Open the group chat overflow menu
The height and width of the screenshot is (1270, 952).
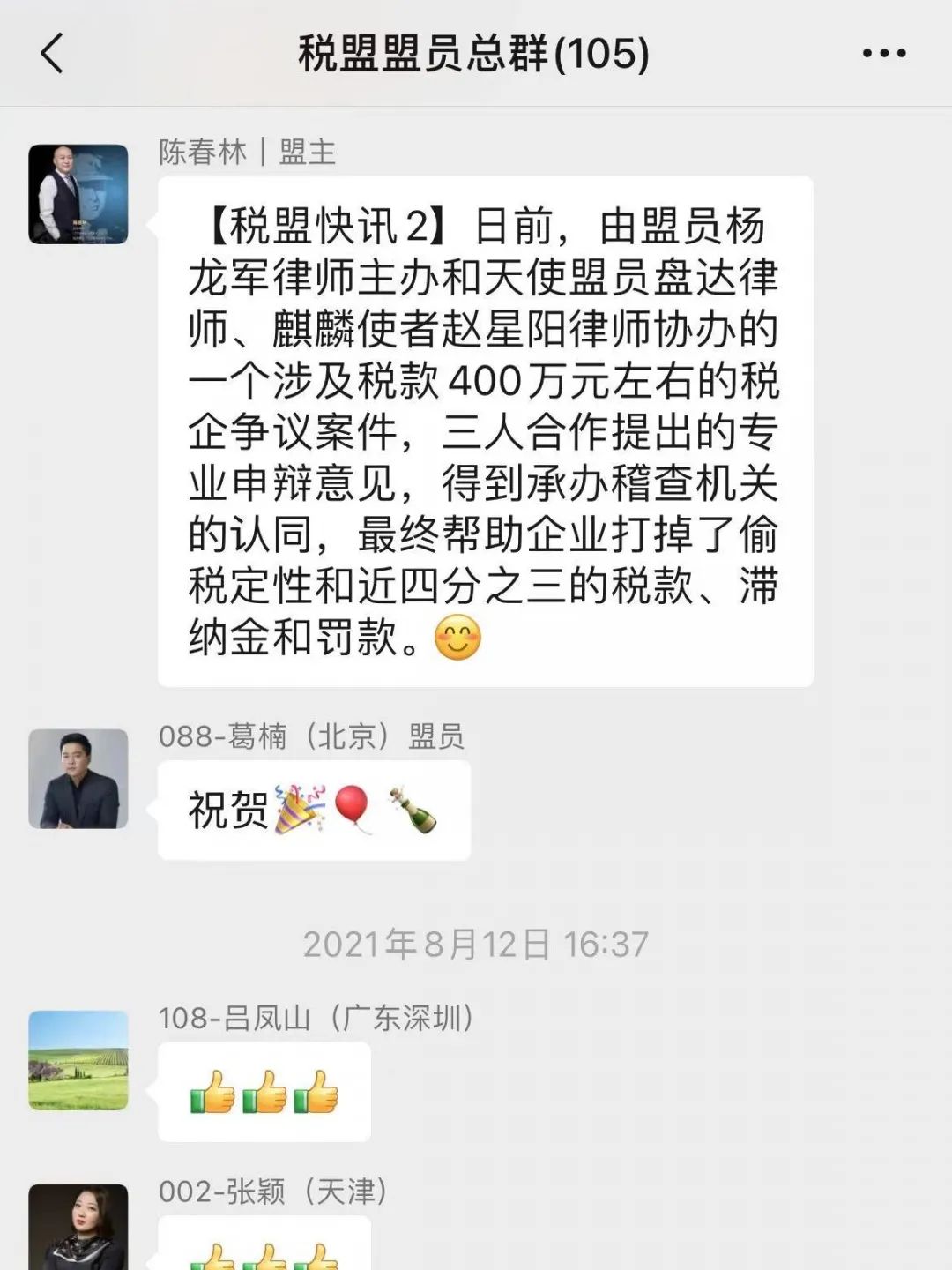coord(883,53)
